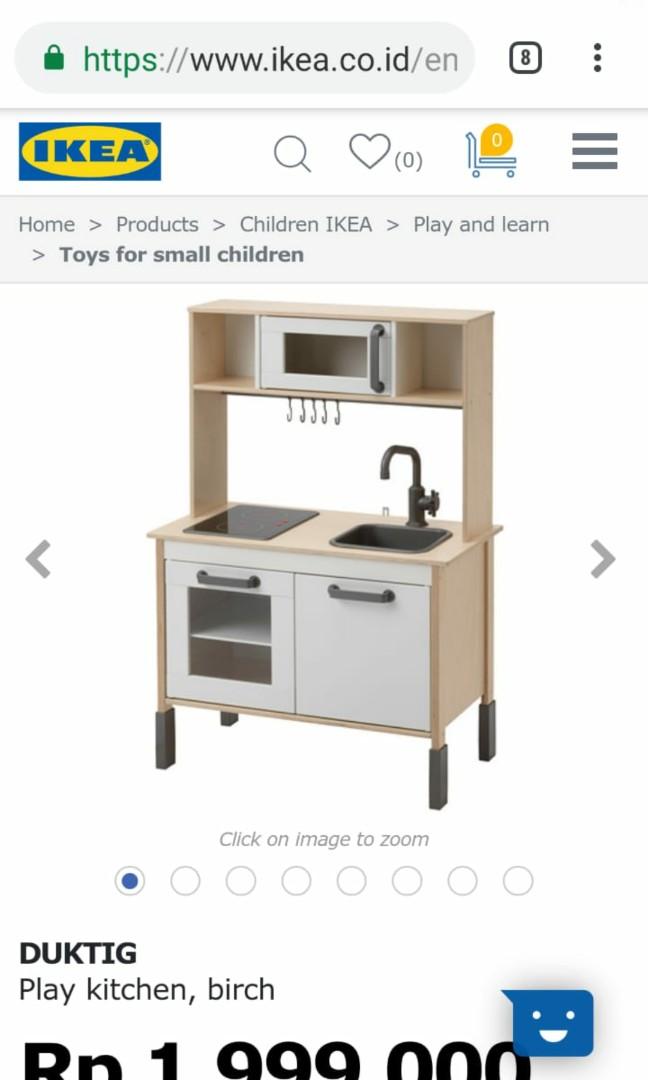Open the browser tab switcher
The width and height of the screenshot is (648, 1080).
coord(525,58)
